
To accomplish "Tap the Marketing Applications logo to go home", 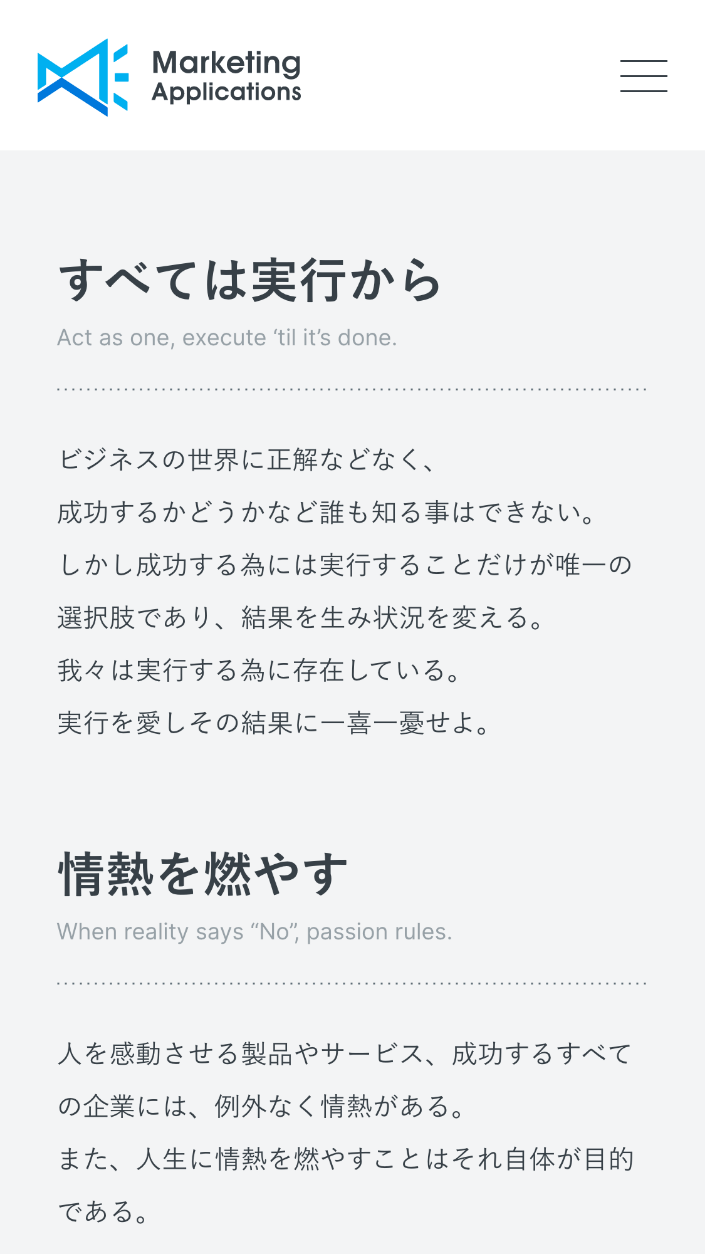I will click(169, 77).
